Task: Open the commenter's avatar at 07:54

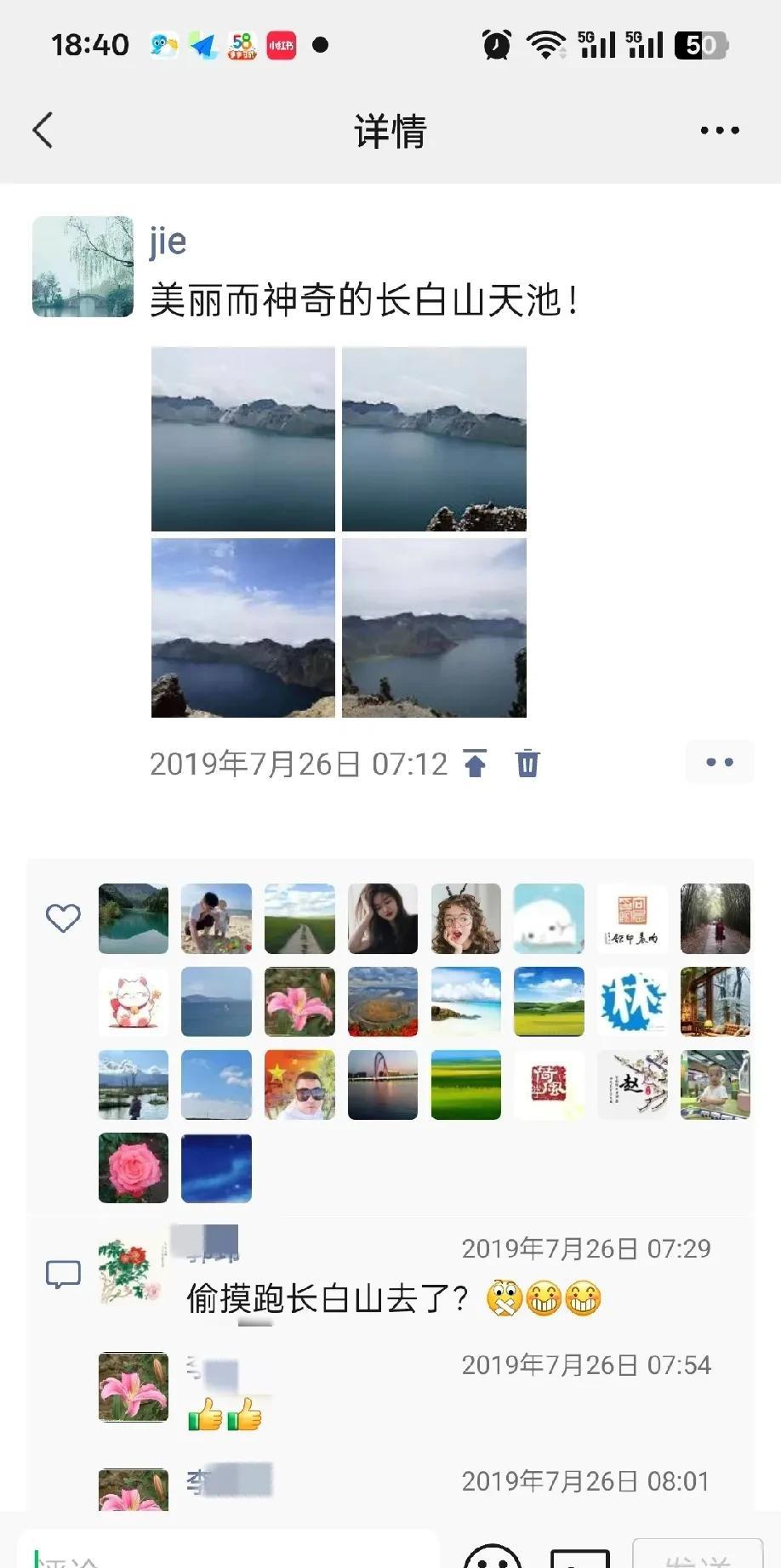Action: pyautogui.click(x=134, y=1387)
